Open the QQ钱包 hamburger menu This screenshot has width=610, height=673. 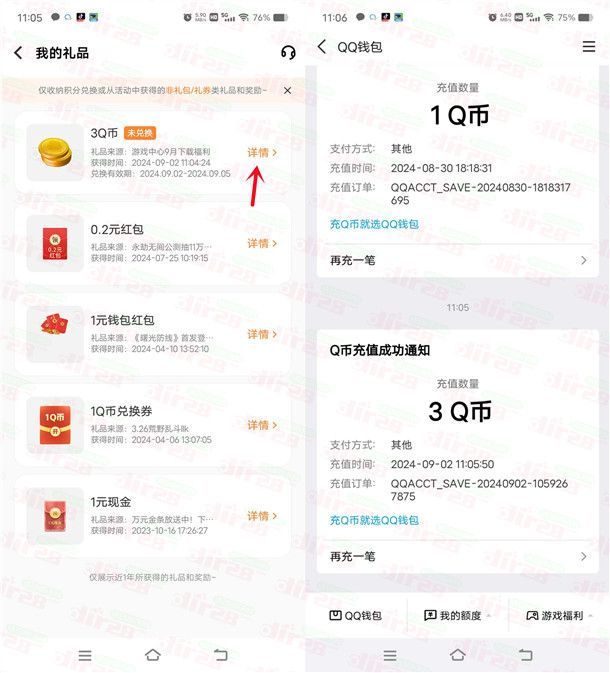[x=589, y=47]
